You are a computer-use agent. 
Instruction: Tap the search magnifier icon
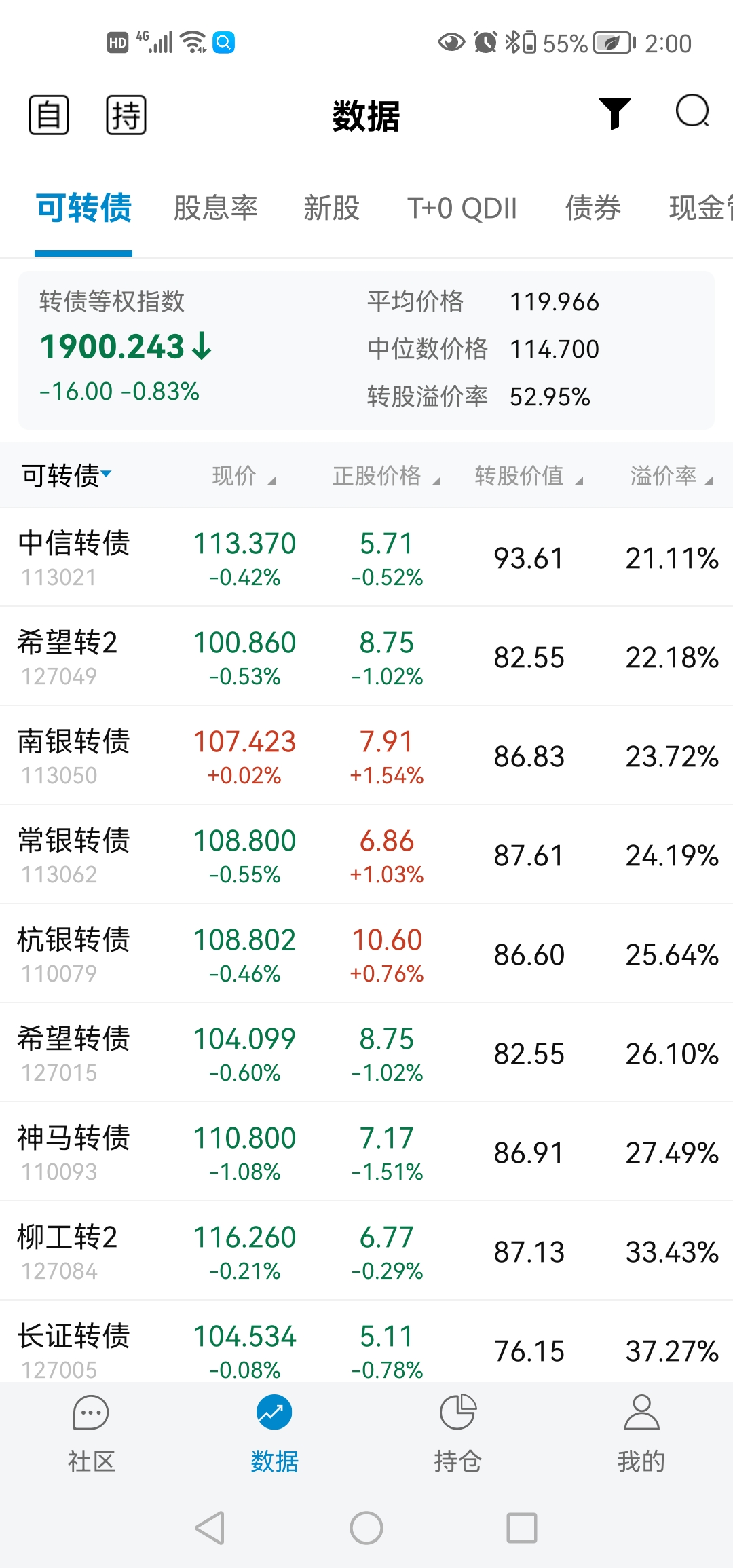[692, 112]
